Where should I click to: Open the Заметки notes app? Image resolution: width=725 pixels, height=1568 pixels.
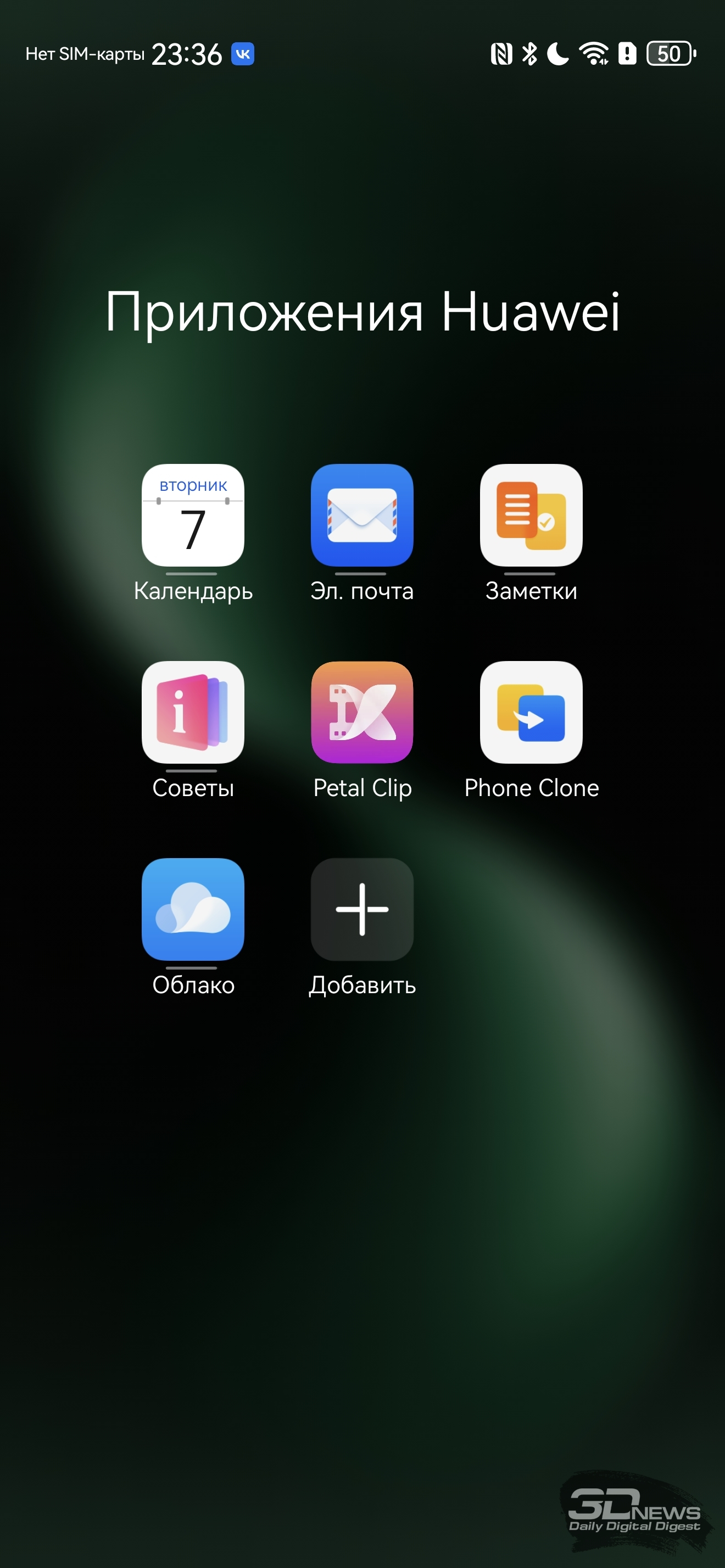click(531, 515)
